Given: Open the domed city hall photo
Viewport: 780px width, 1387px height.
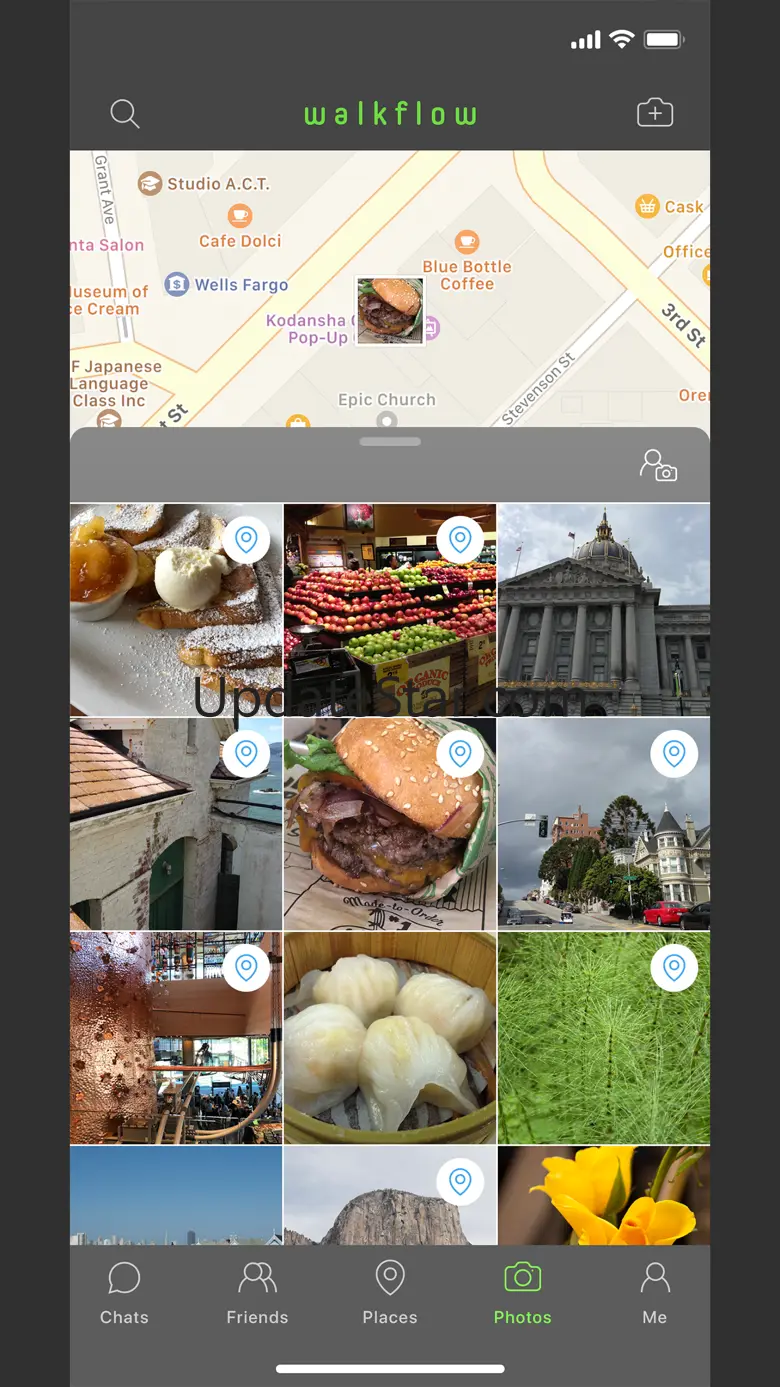Looking at the screenshot, I should click(x=604, y=610).
